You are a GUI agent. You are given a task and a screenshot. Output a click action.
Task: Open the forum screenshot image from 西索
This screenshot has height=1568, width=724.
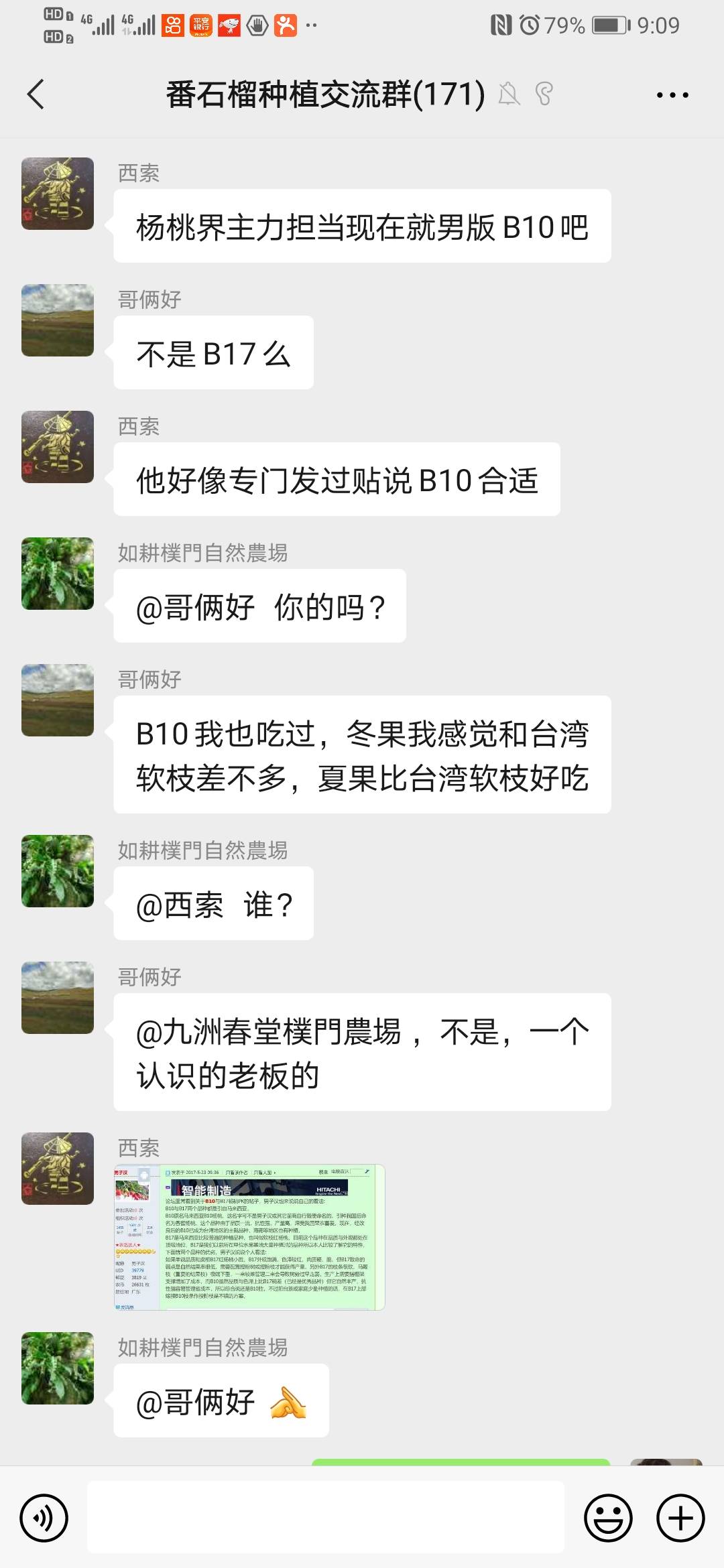pyautogui.click(x=249, y=1237)
